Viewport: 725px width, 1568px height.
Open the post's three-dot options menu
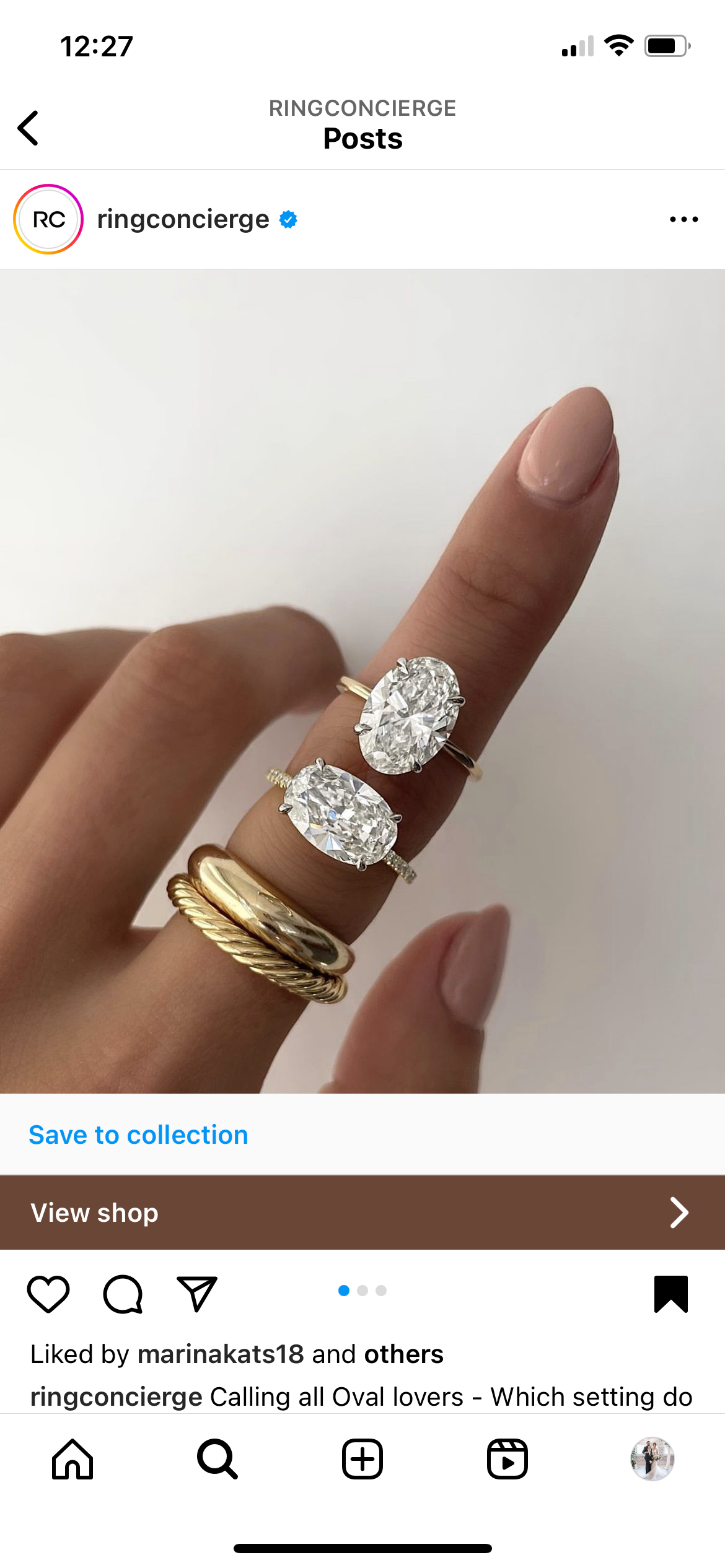(683, 219)
